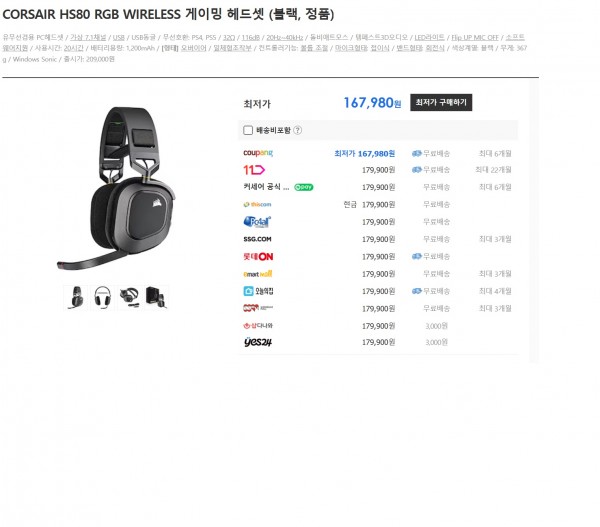600x527 pixels.
Task: Open the LED라이트 spec link
Action: 429,37
